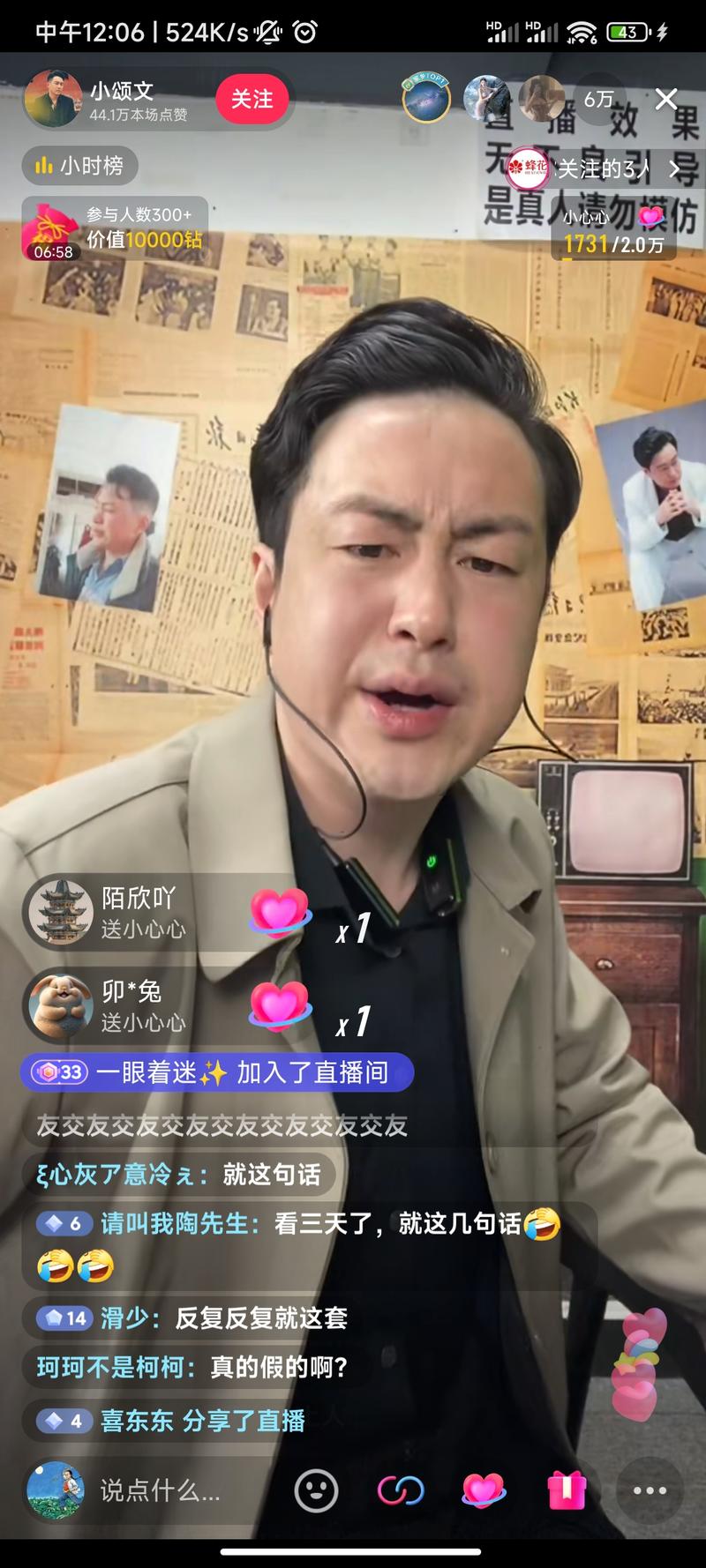Open the top audience galaxy avatar
The image size is (706, 1568).
(426, 99)
